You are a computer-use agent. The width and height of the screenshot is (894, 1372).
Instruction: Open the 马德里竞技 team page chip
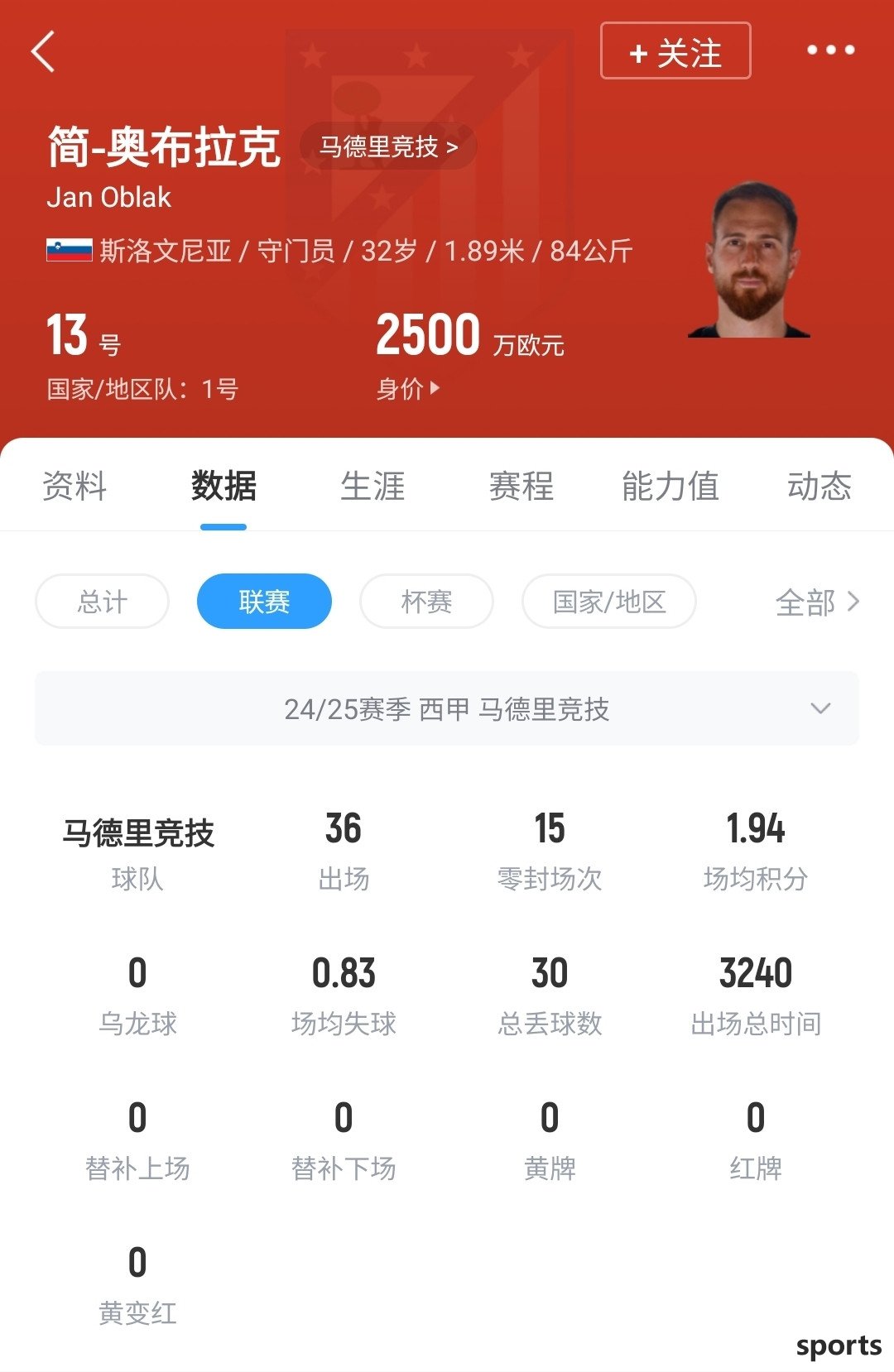[x=388, y=146]
